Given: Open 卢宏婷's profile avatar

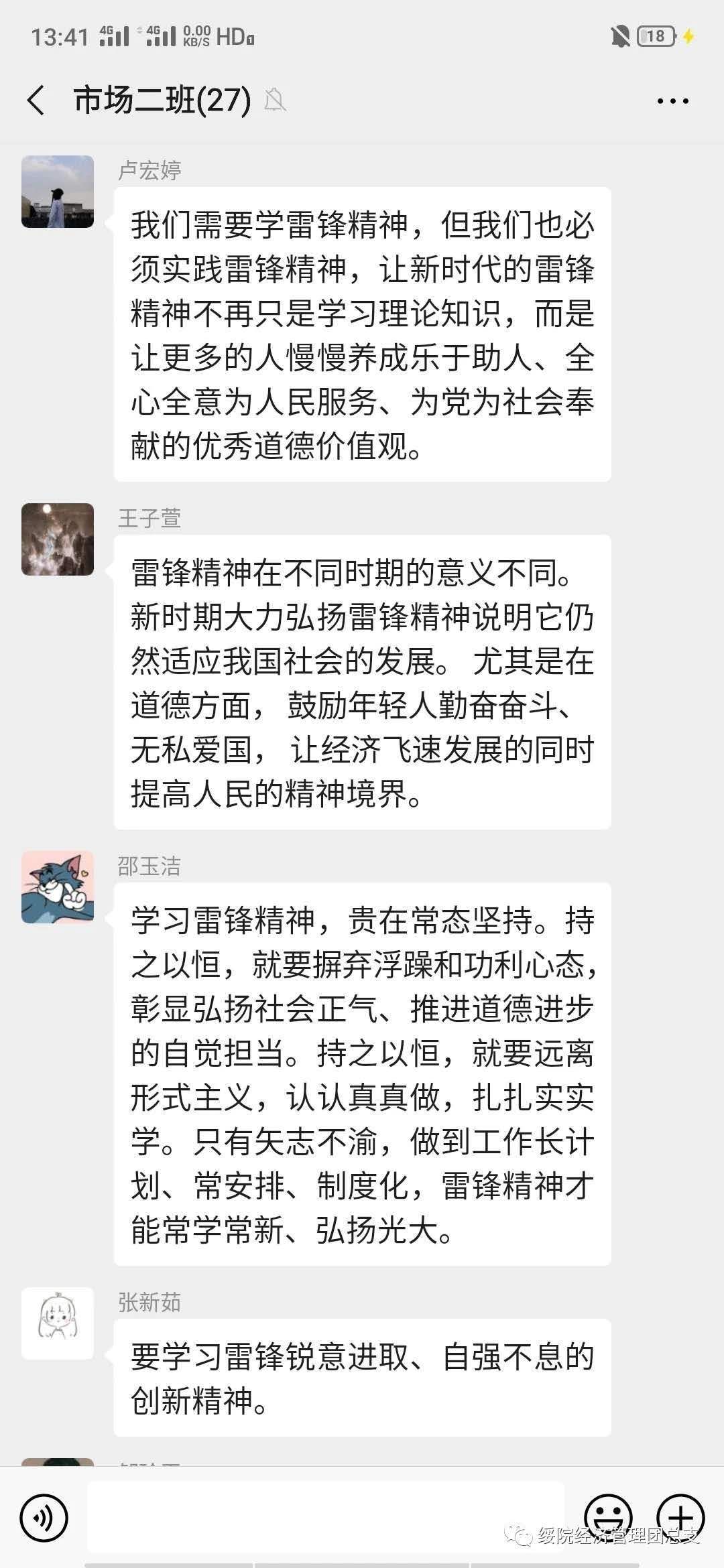Looking at the screenshot, I should (x=58, y=192).
